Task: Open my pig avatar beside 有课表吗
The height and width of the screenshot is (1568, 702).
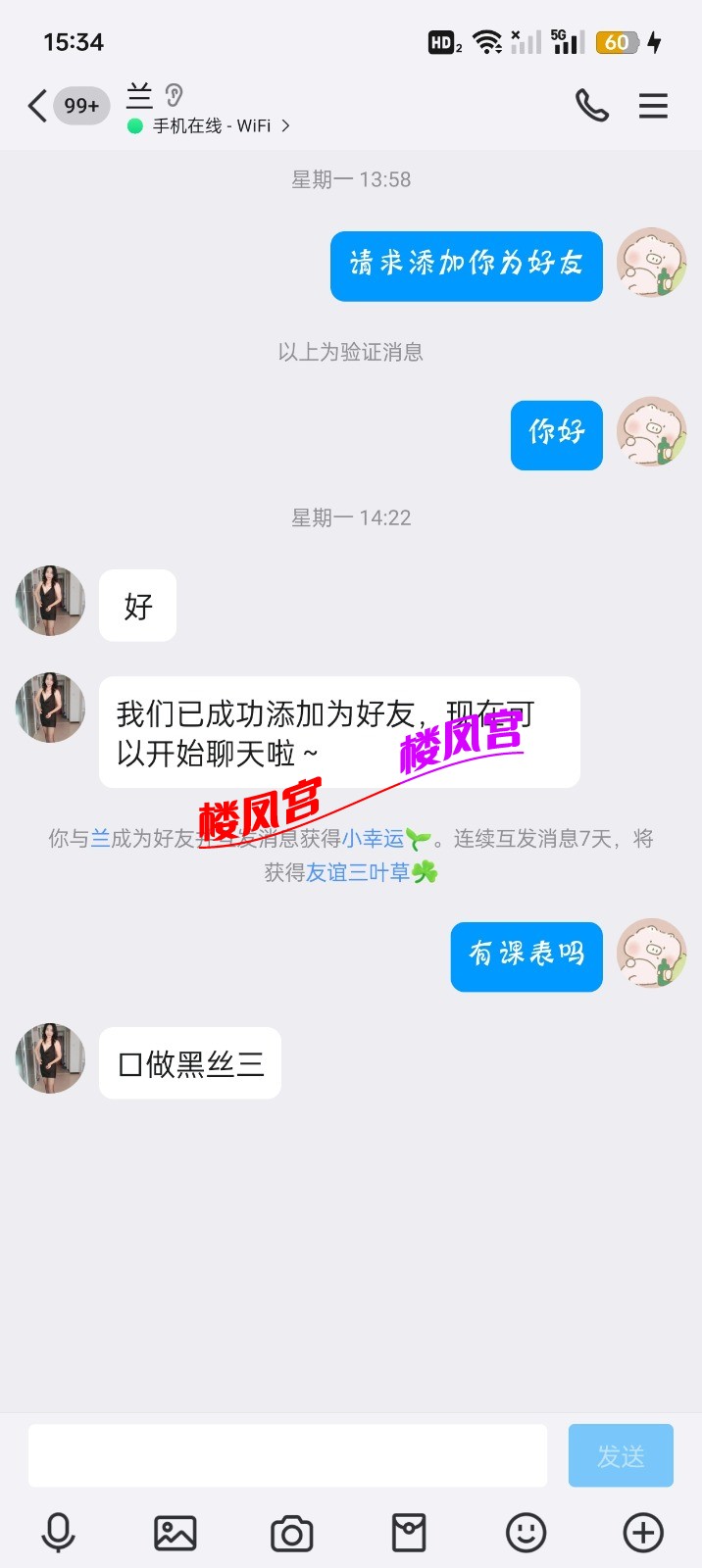Action: 651,953
